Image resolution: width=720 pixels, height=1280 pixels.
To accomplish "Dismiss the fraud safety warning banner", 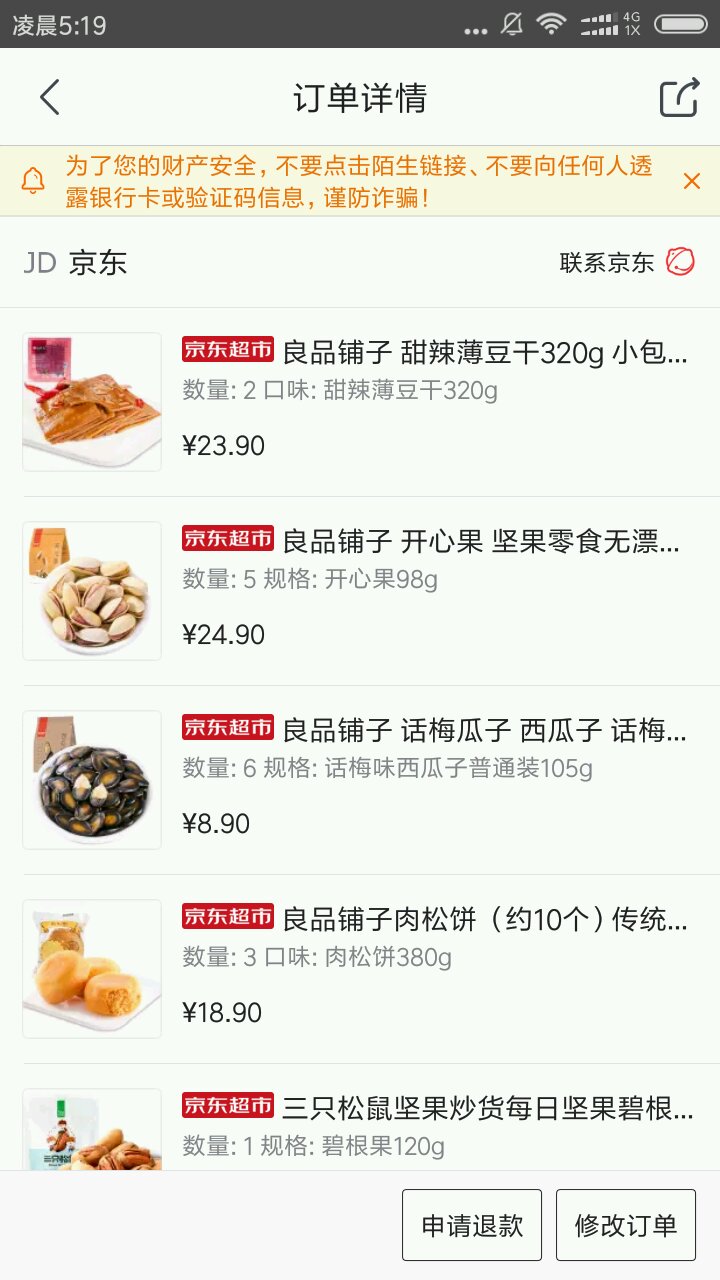I will pos(691,181).
